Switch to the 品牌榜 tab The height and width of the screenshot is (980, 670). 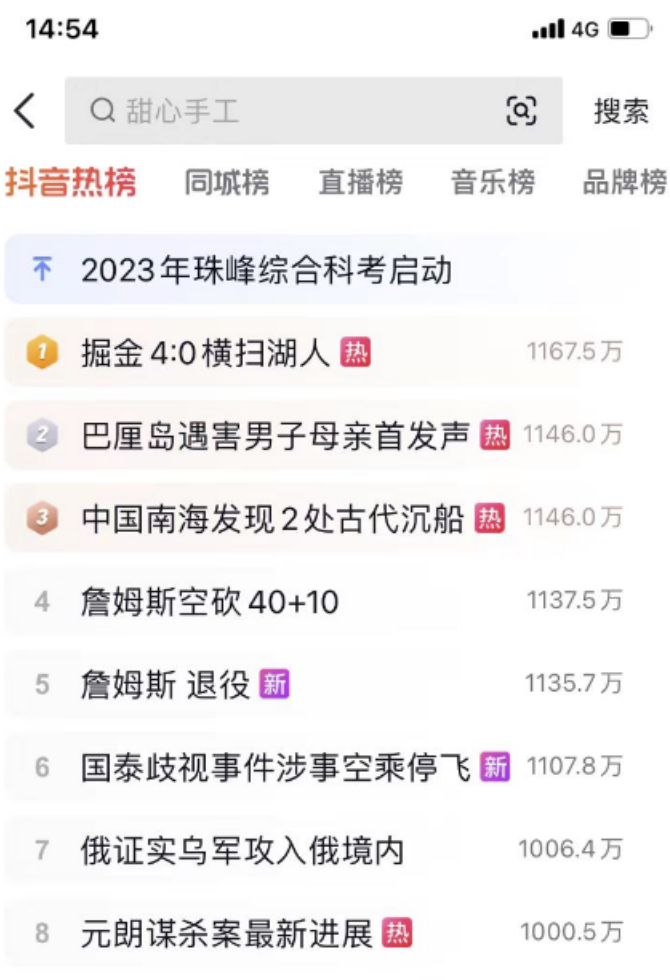[x=624, y=183]
